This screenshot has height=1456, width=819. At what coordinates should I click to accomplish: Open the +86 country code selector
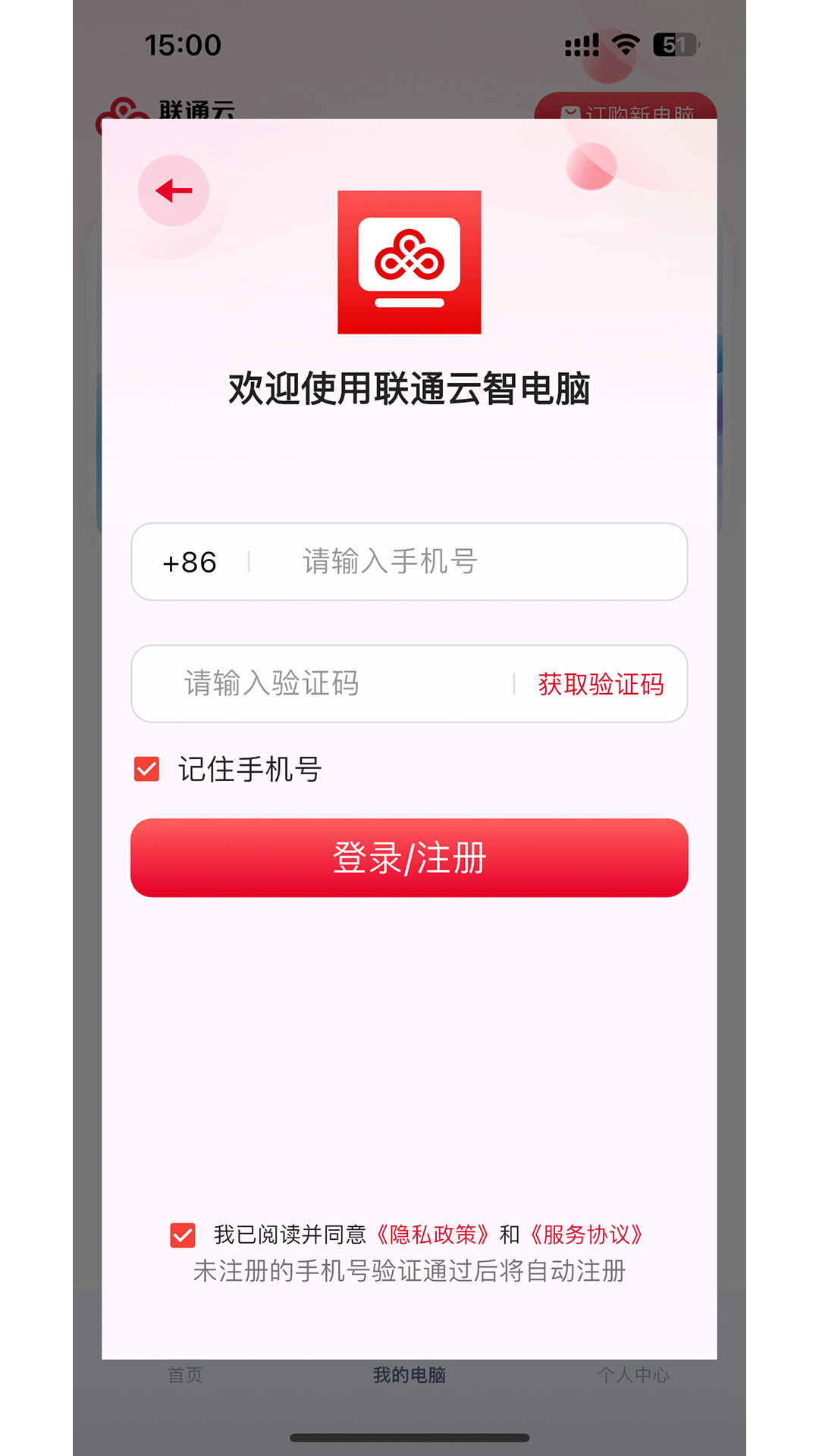191,562
